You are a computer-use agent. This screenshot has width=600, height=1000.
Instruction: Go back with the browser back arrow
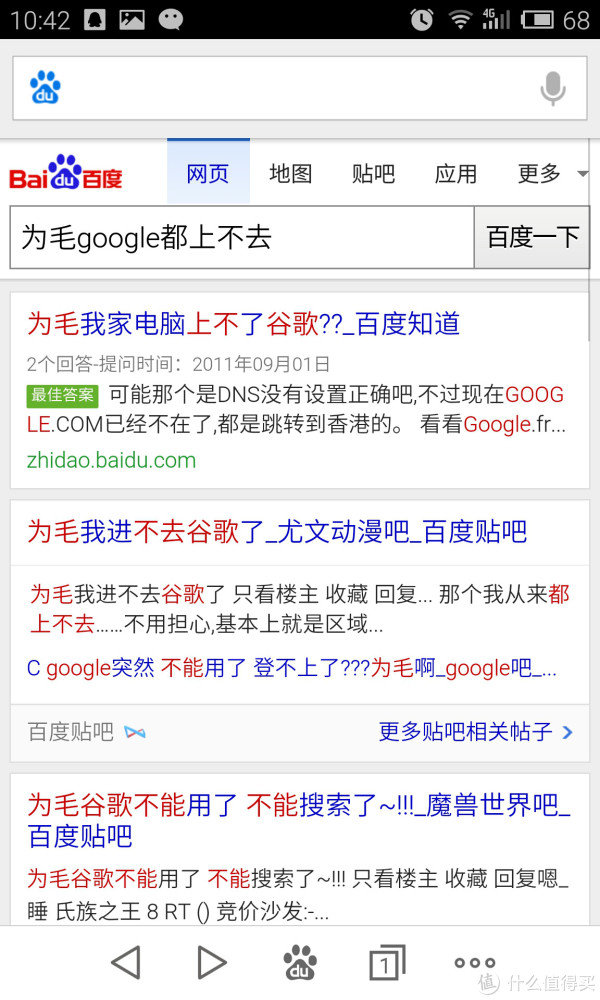[126, 962]
